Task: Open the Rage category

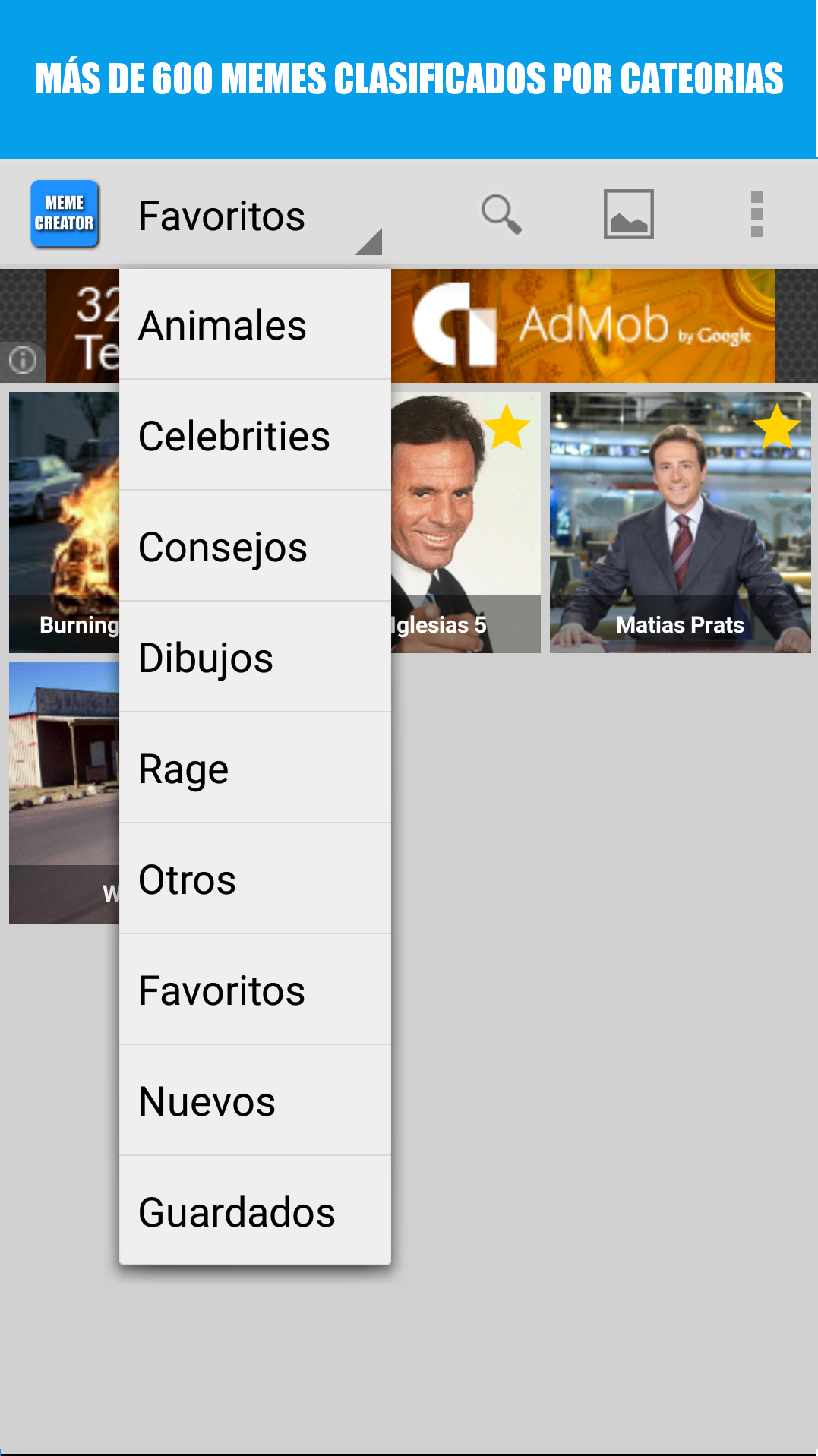Action: coord(254,769)
